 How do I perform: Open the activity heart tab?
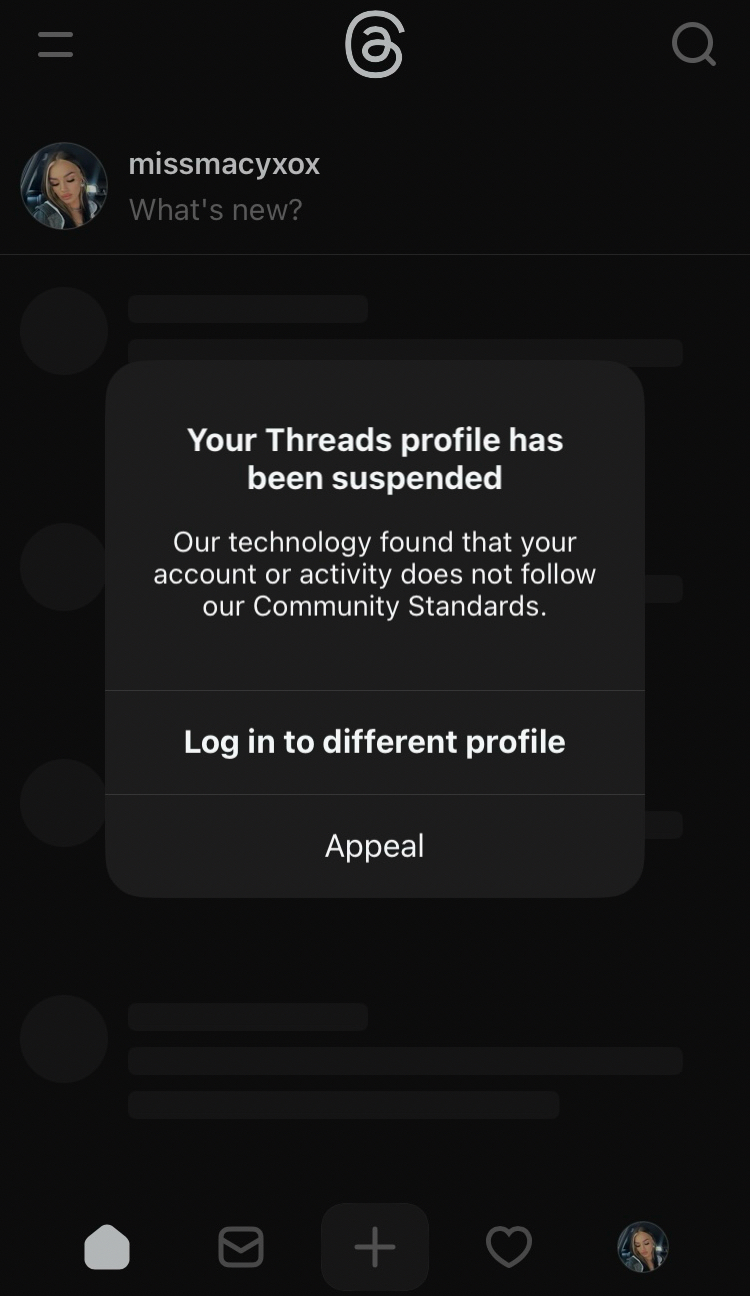click(509, 1247)
